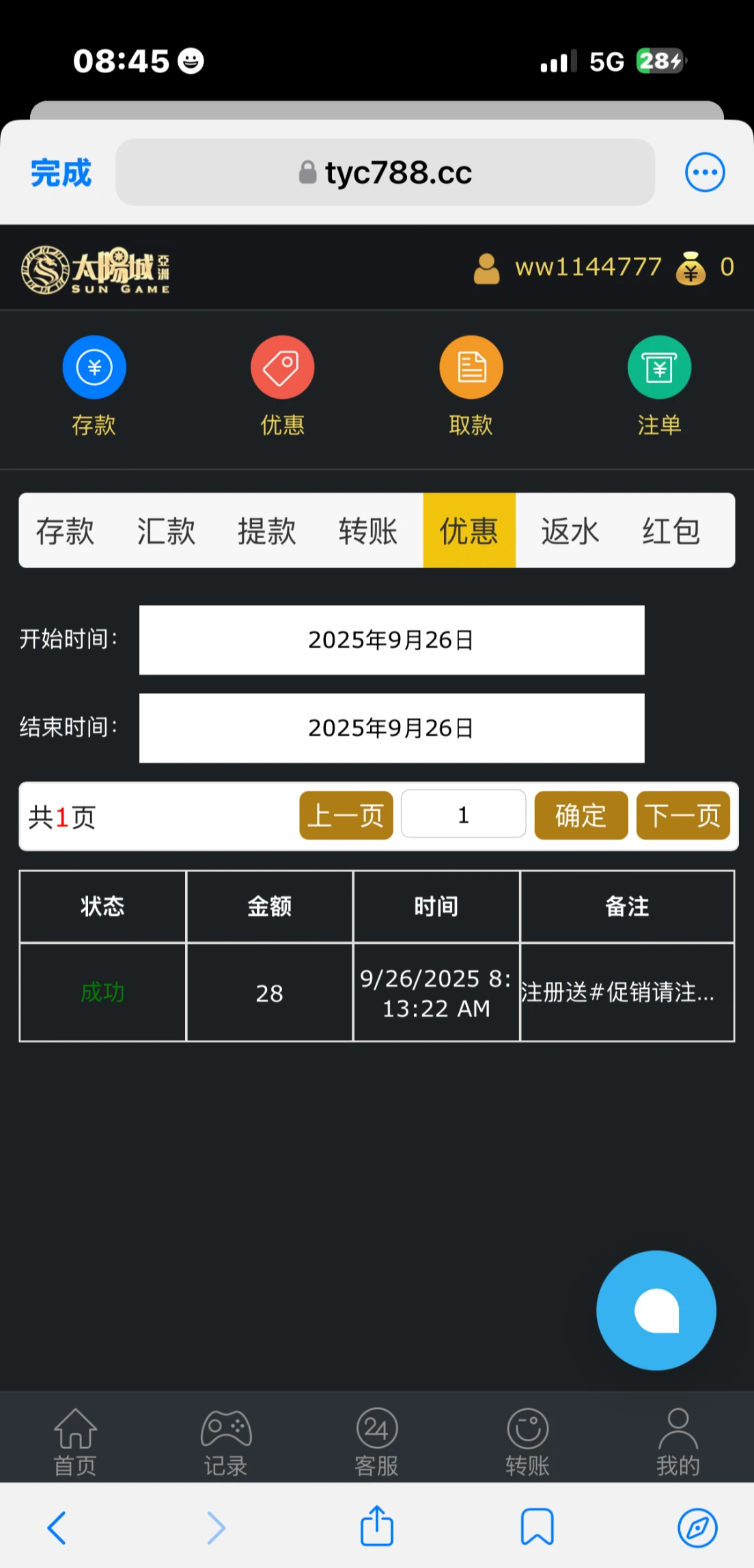Go to previous page with 上一页
Image resolution: width=754 pixels, height=1568 pixels.
coord(346,815)
